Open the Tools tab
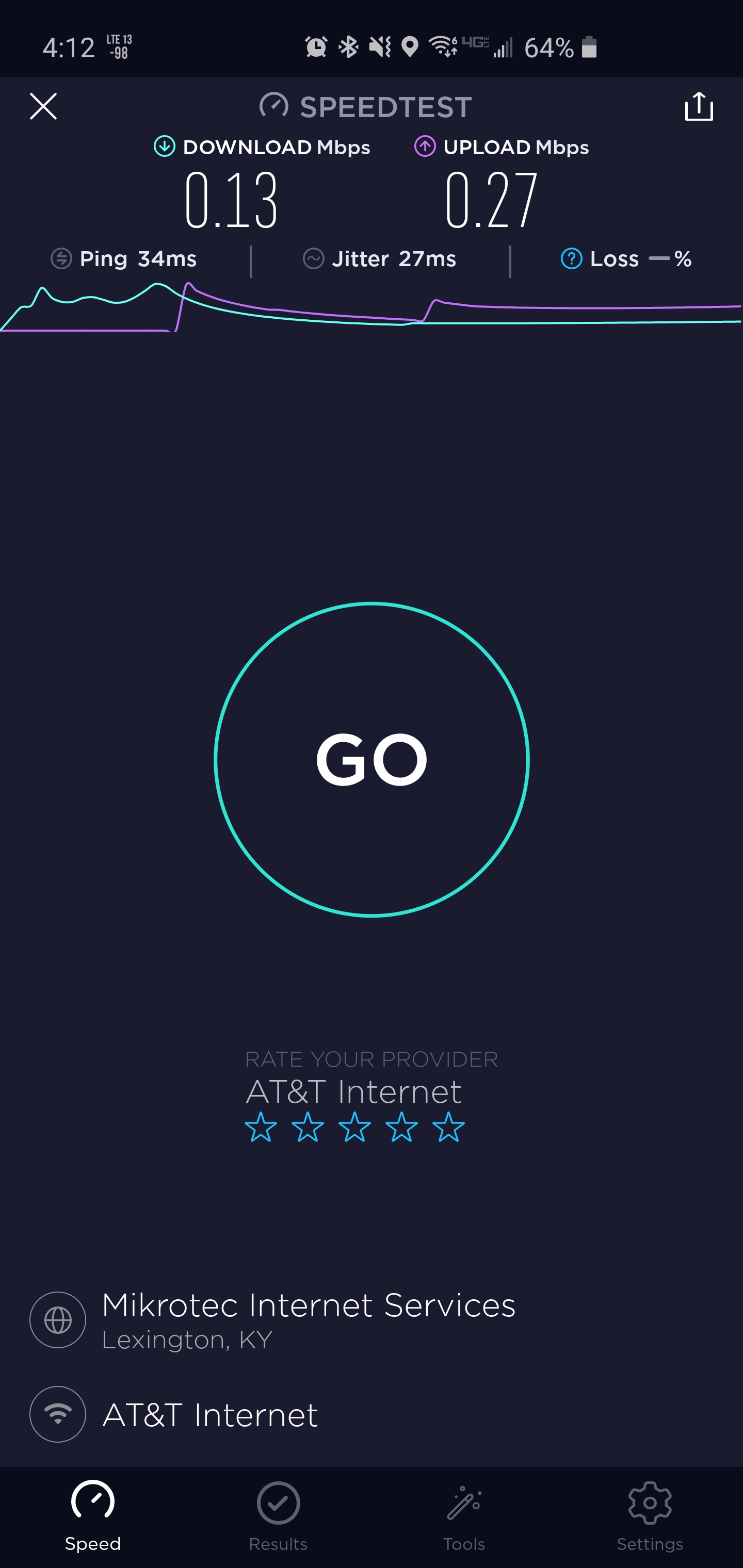 point(464,1516)
